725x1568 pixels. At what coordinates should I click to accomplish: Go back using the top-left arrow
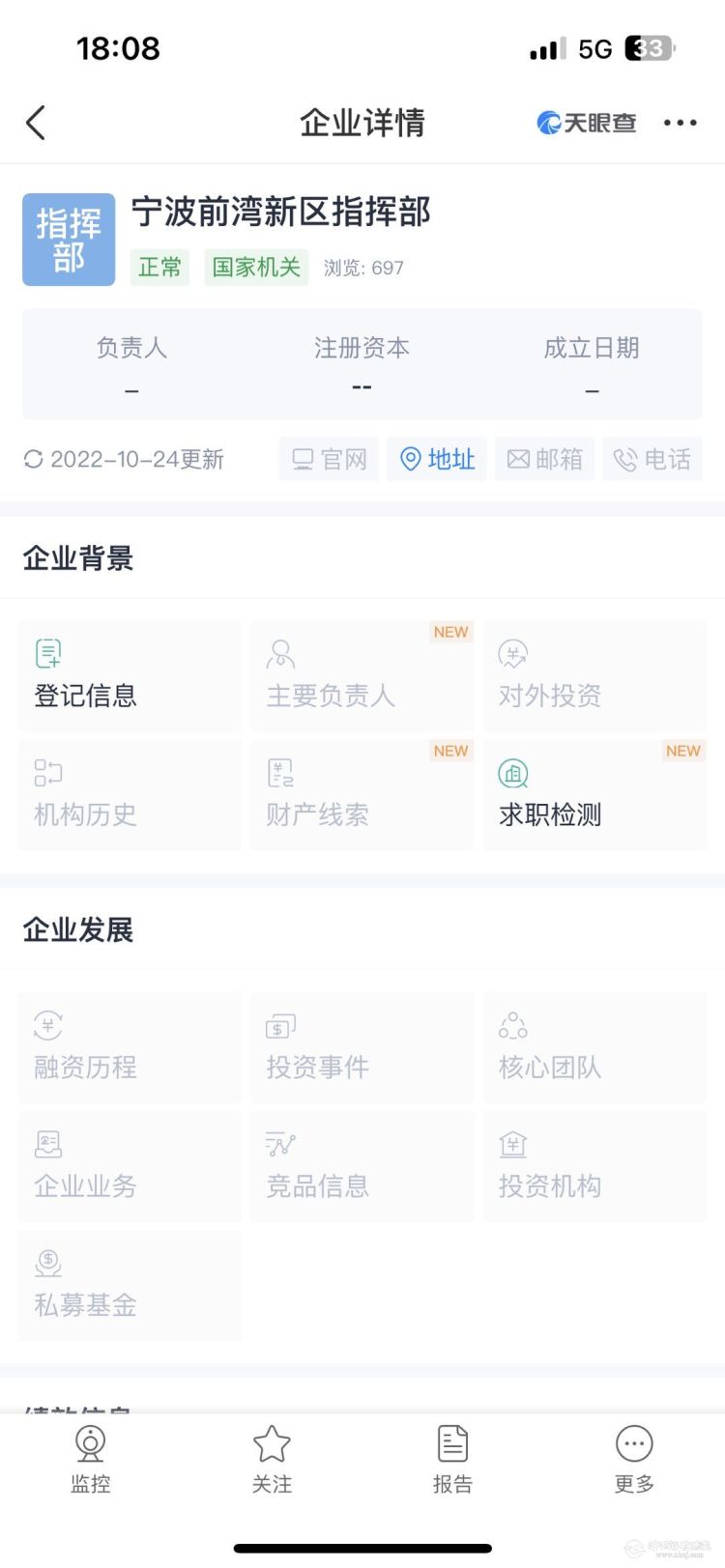tap(36, 123)
